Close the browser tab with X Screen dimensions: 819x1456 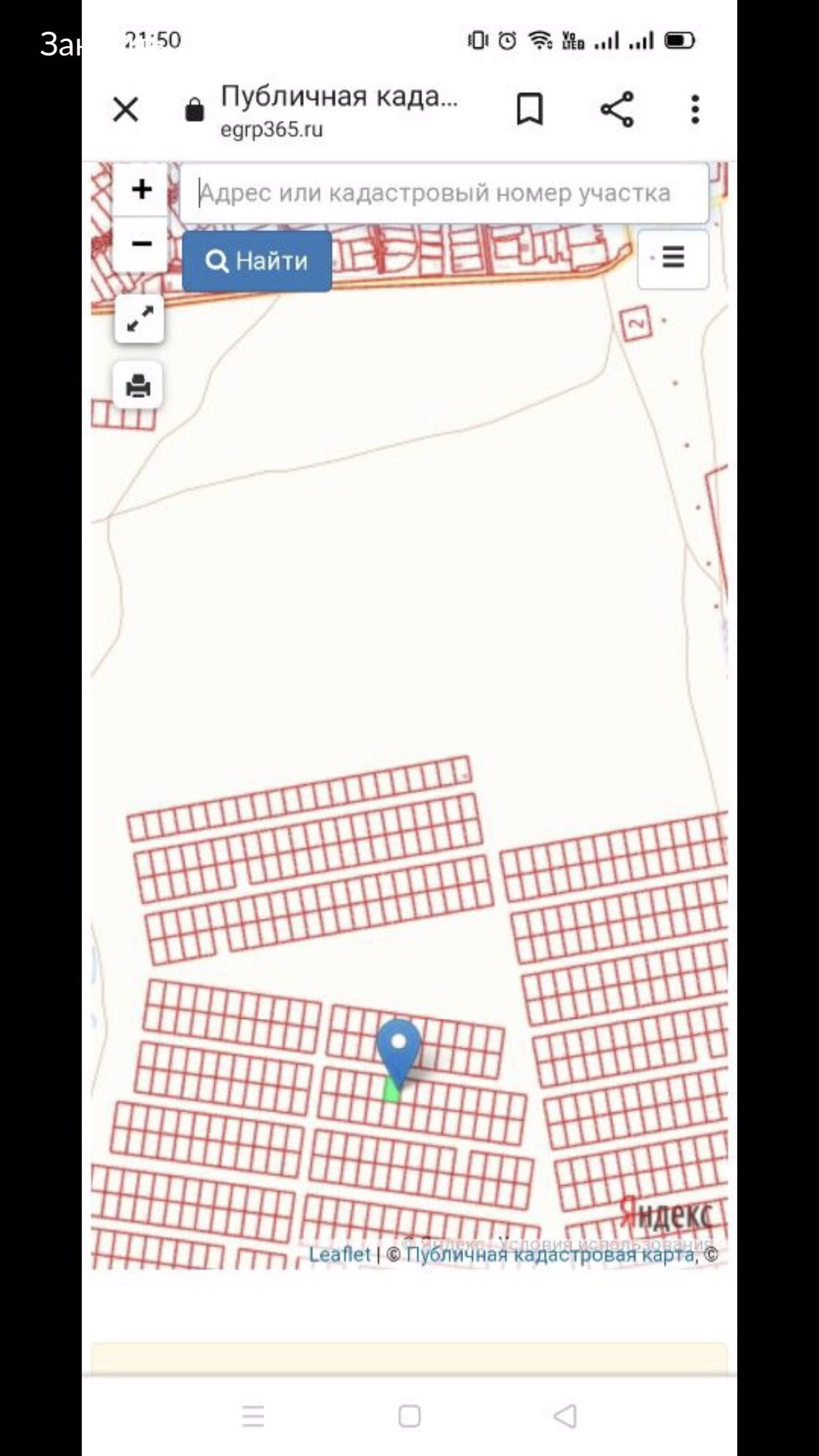pos(126,110)
